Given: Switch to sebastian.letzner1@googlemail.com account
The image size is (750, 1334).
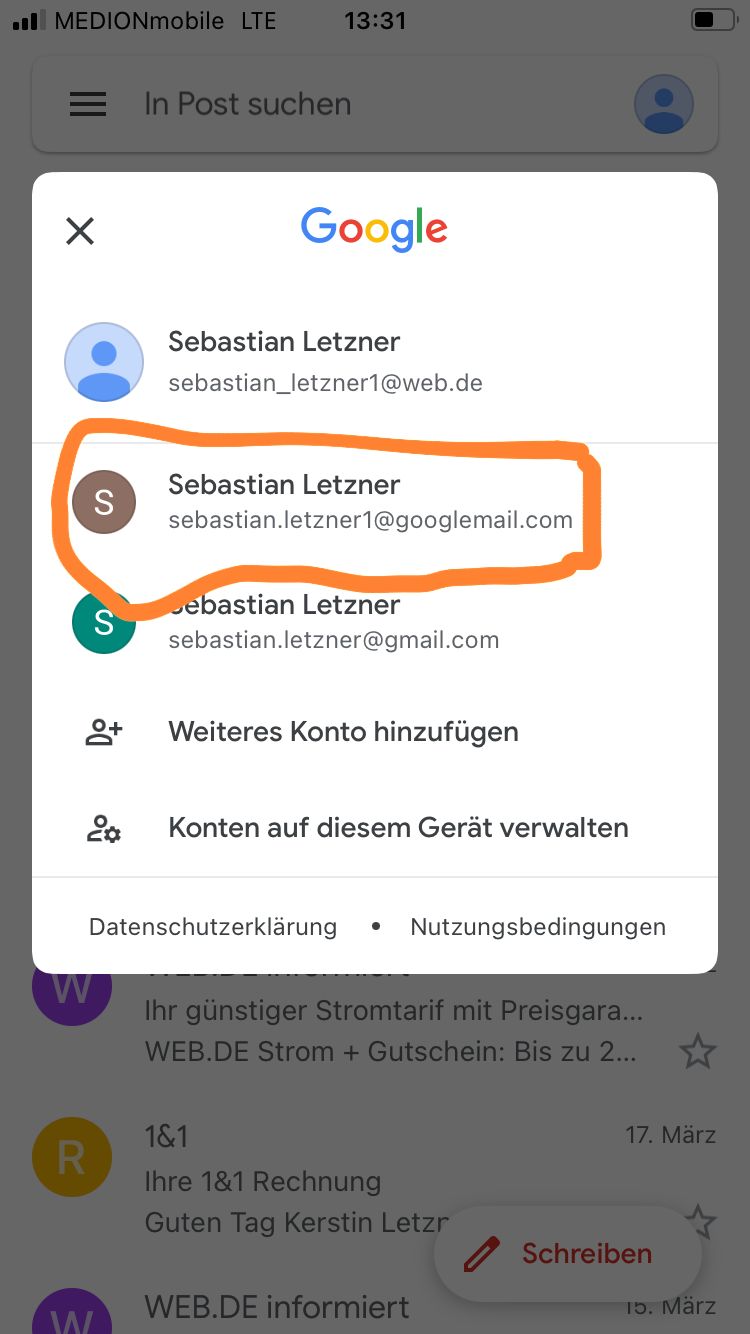Looking at the screenshot, I should [x=369, y=502].
